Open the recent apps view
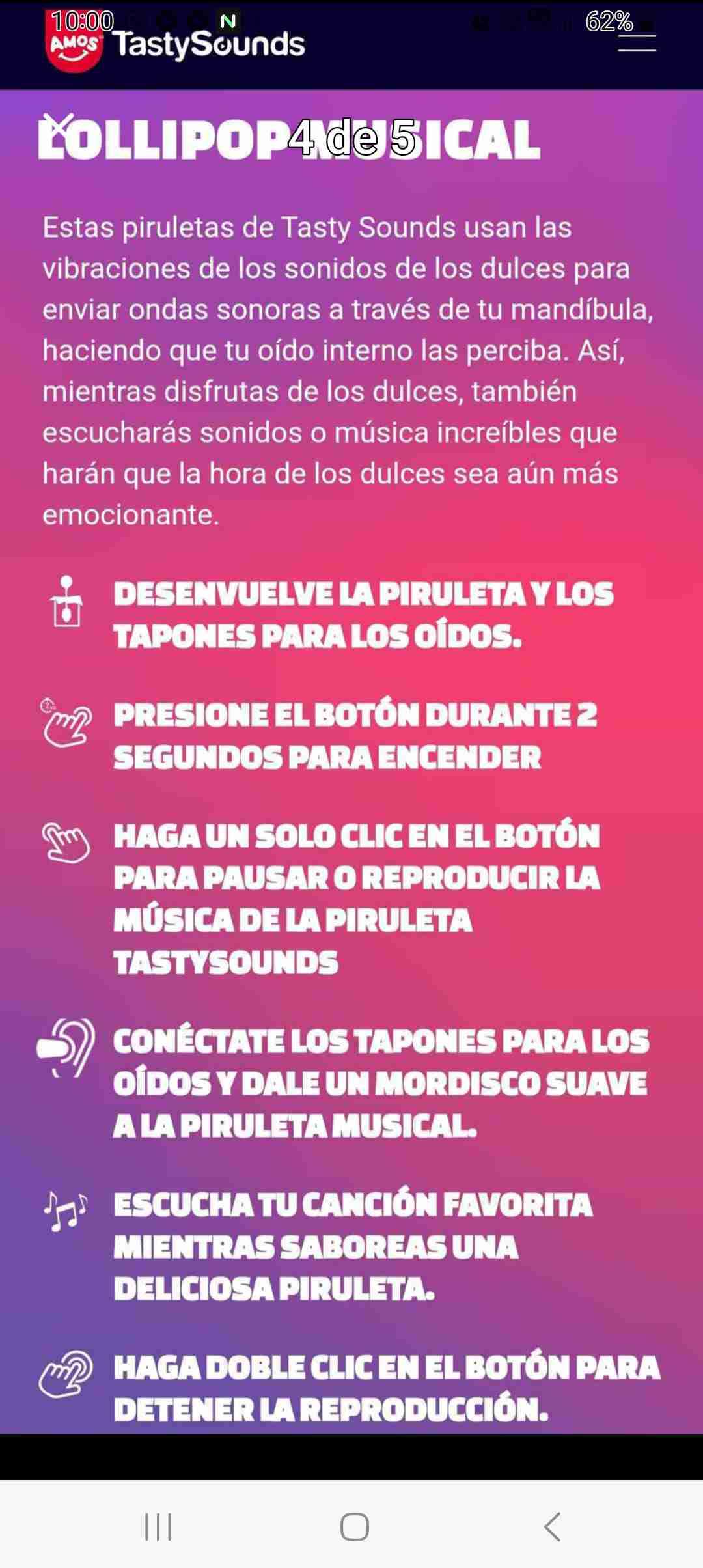The width and height of the screenshot is (703, 1568). click(158, 1526)
